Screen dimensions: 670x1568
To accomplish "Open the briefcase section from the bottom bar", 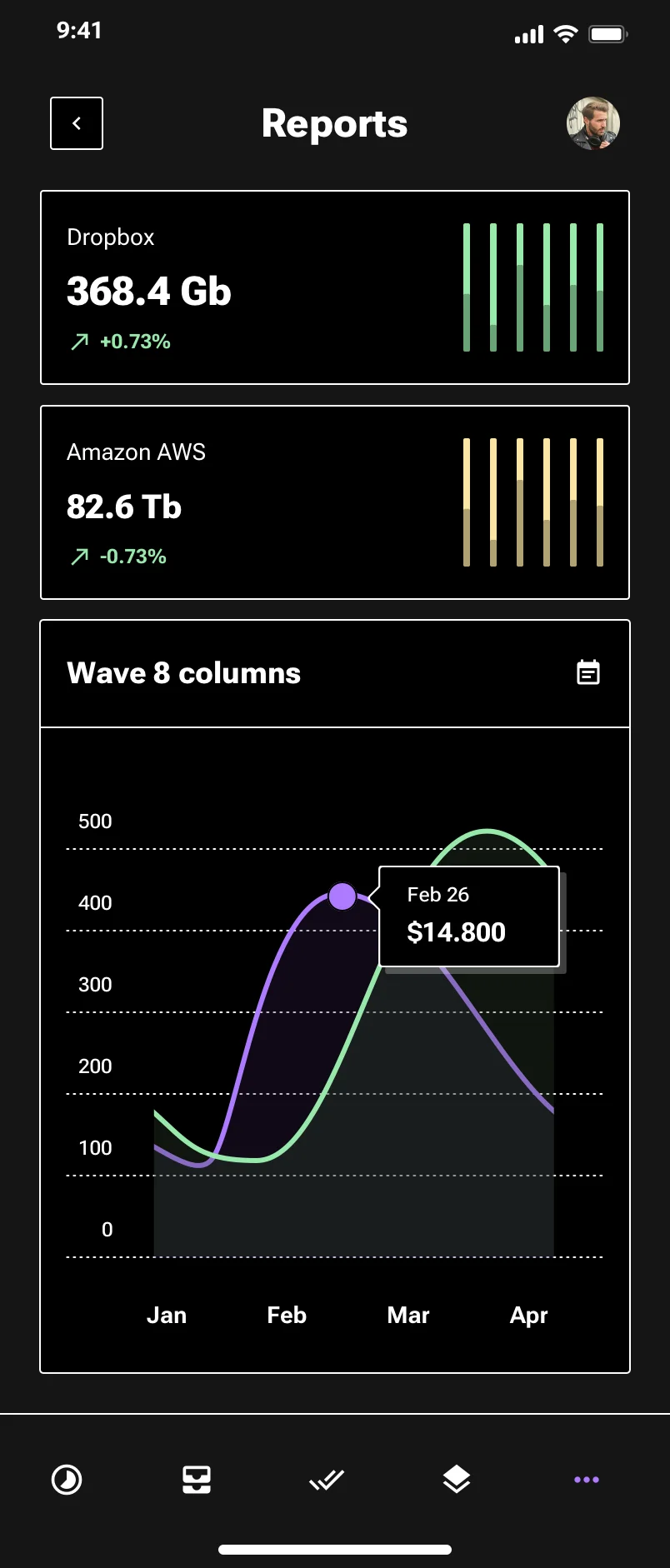I will tap(196, 1479).
